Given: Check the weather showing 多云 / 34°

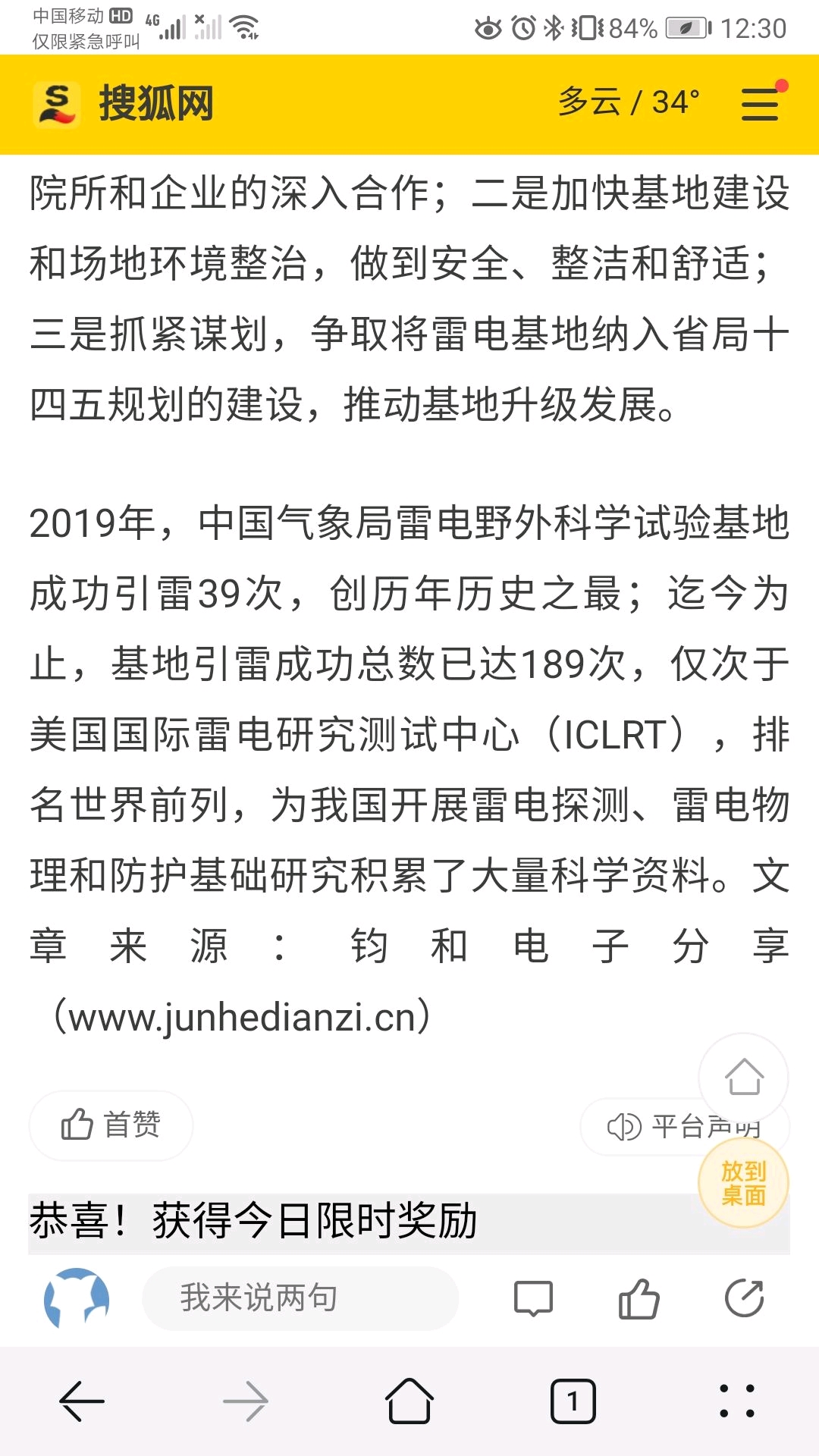Looking at the screenshot, I should (x=629, y=102).
